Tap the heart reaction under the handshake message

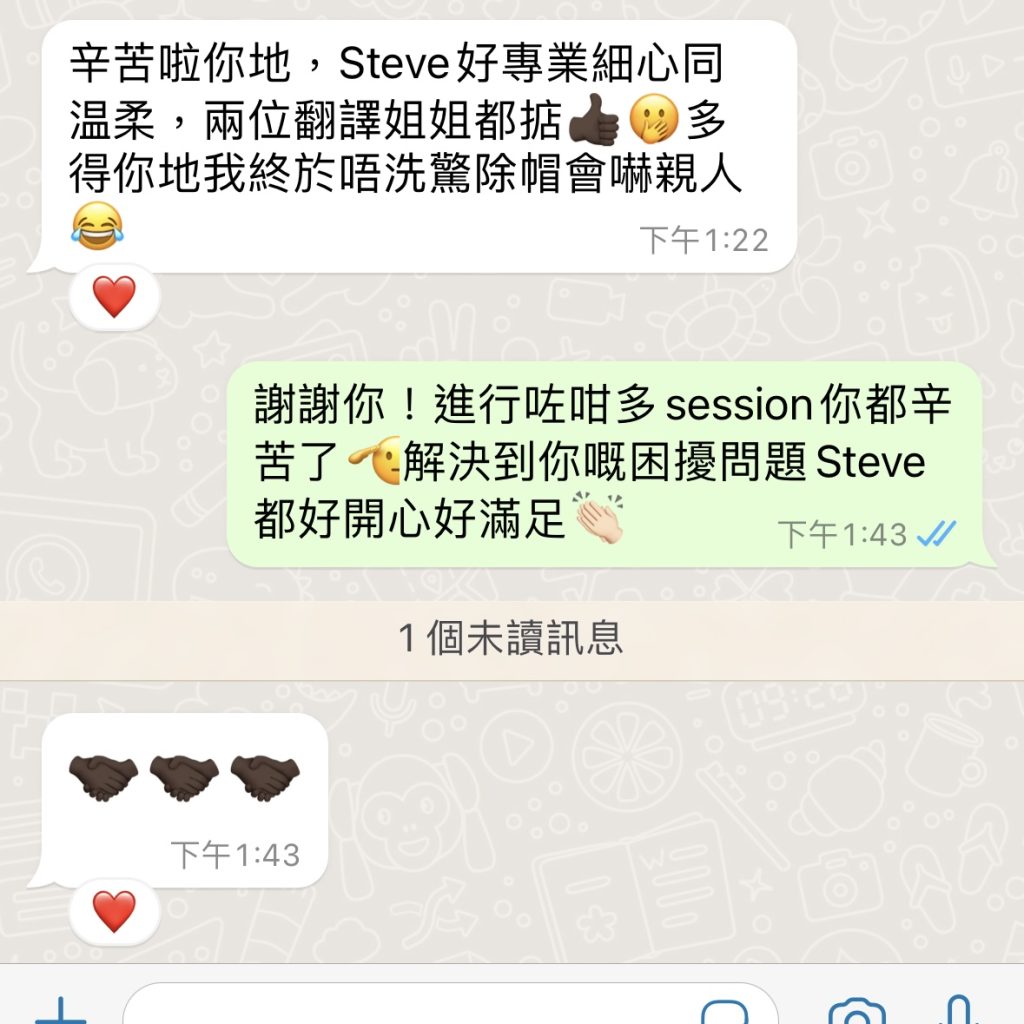coord(114,912)
